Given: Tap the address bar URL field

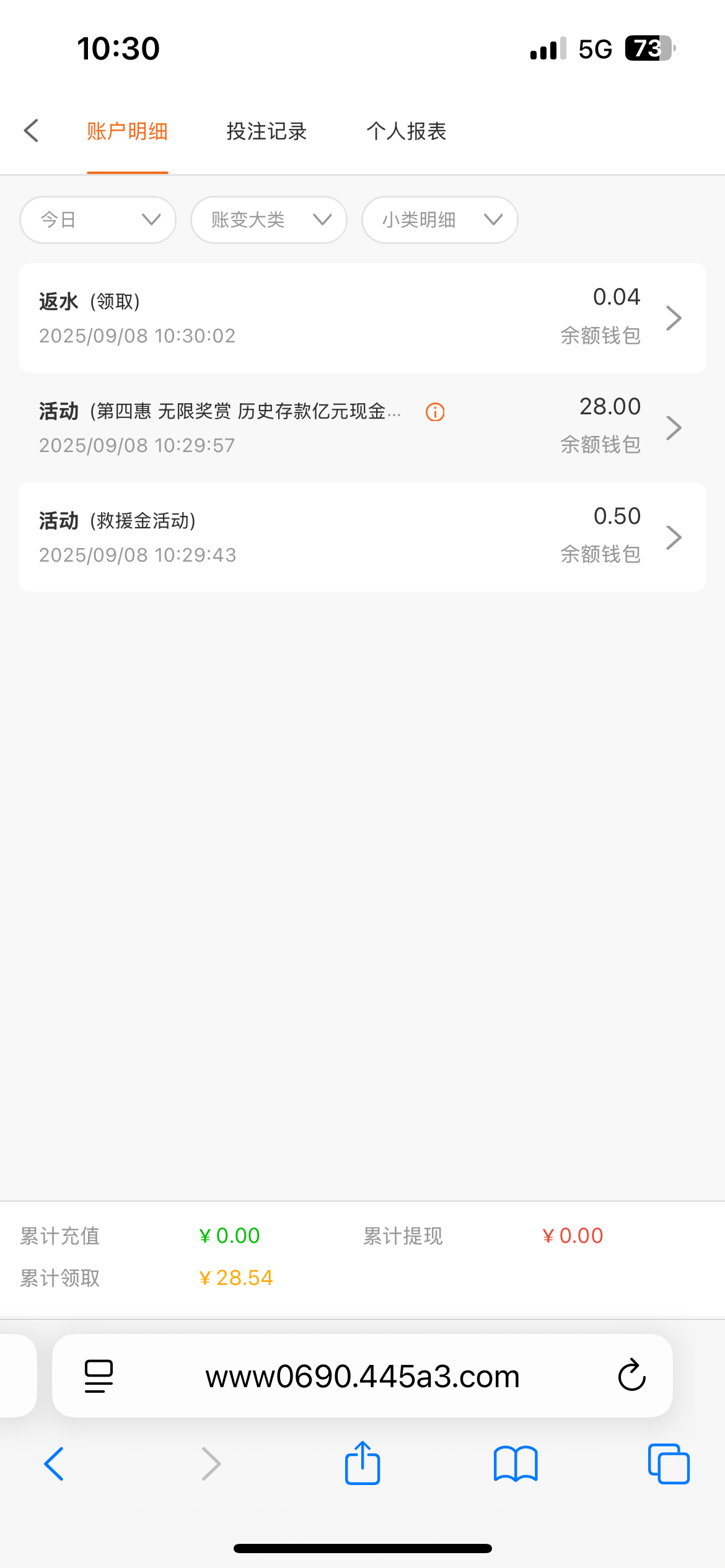Looking at the screenshot, I should tap(362, 1375).
